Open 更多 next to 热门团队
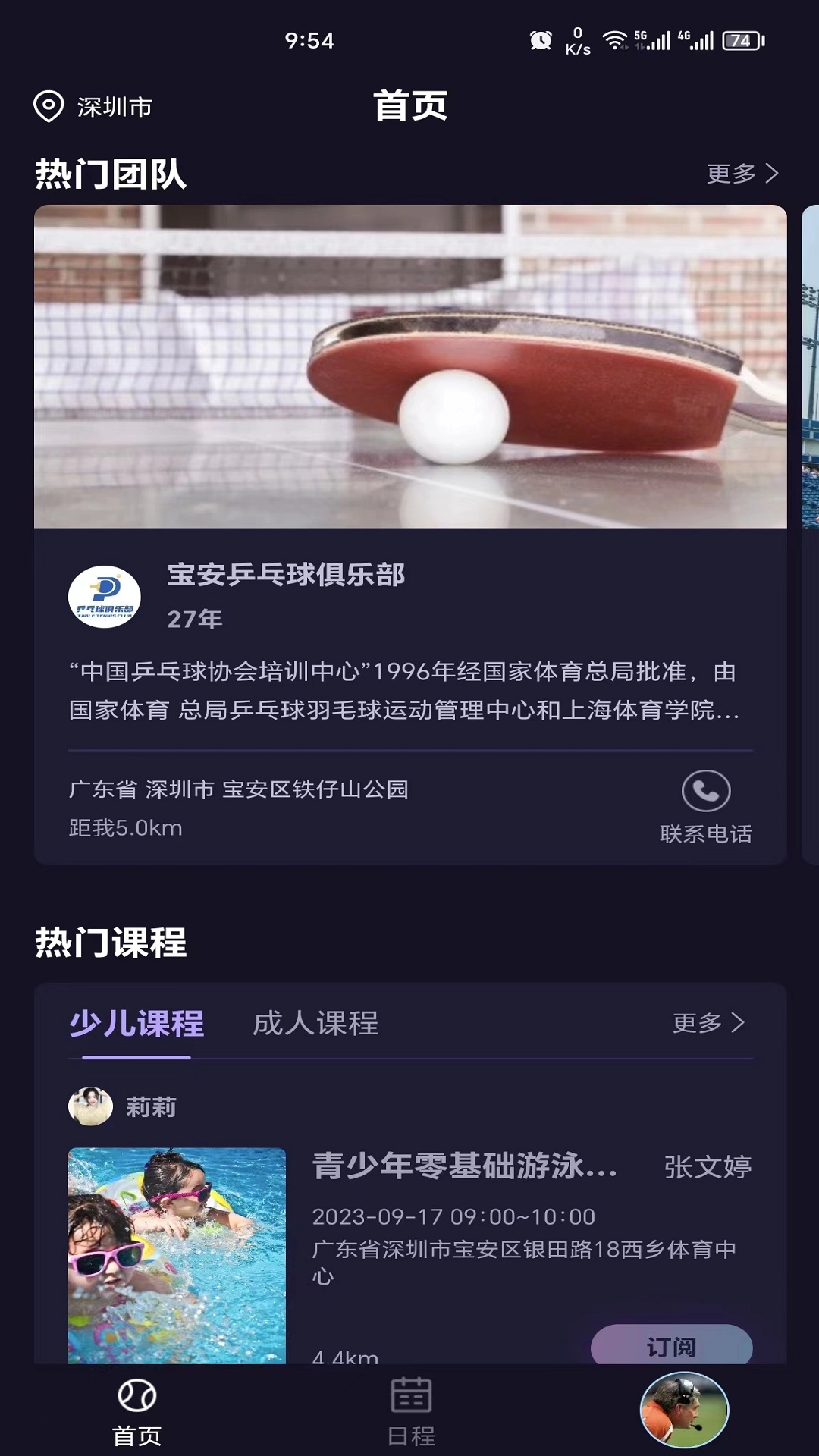This screenshot has width=819, height=1456. pyautogui.click(x=742, y=174)
